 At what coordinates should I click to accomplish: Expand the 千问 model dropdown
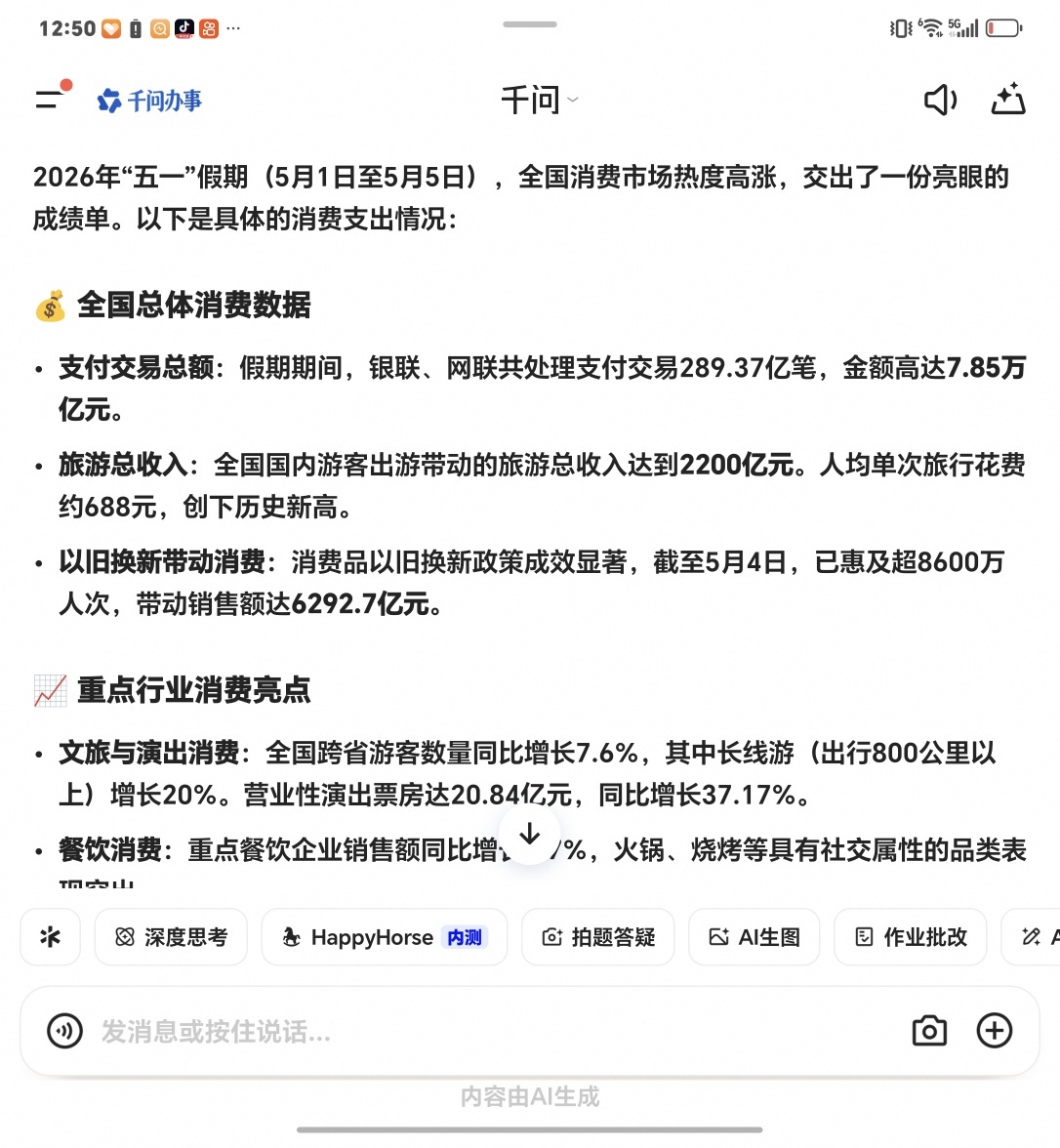[540, 100]
